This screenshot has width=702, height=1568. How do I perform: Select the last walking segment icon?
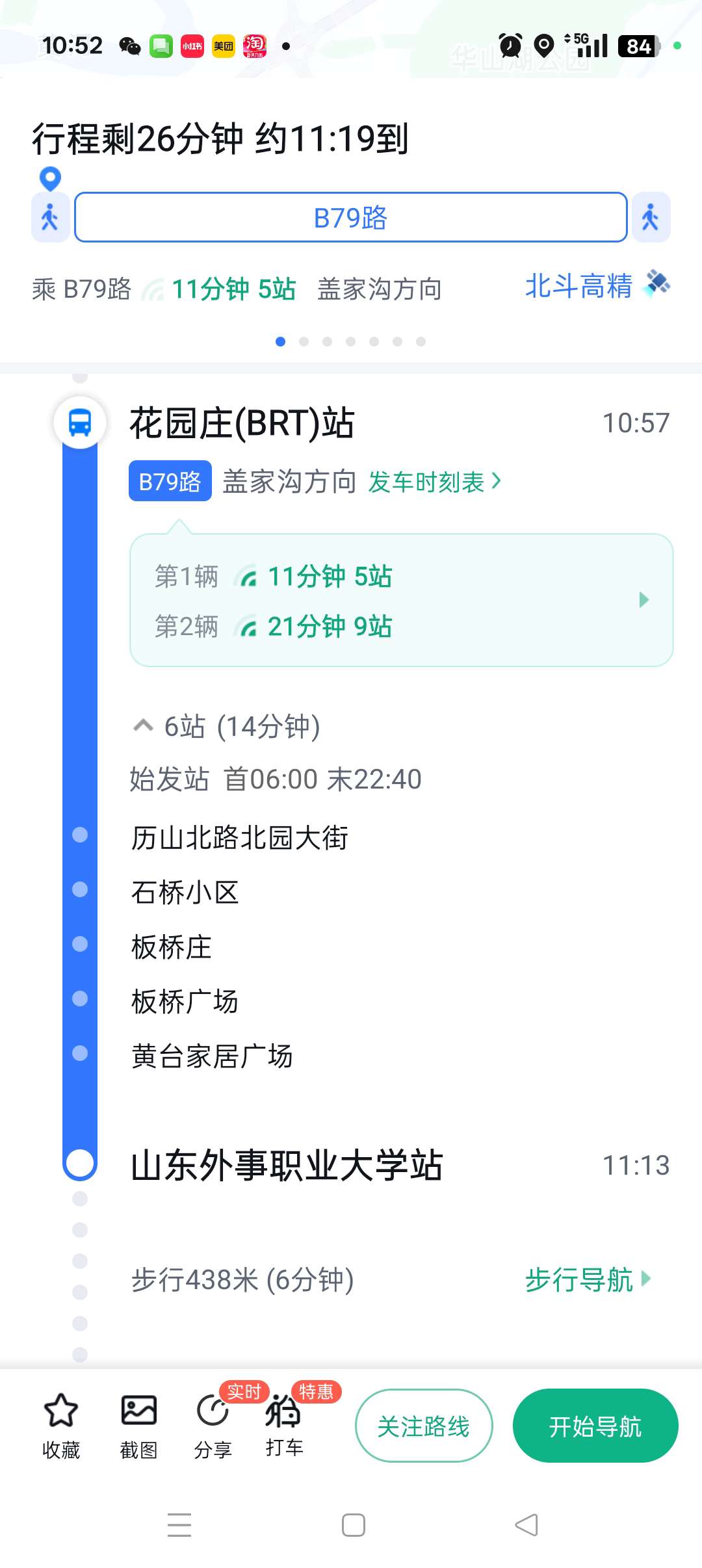651,218
